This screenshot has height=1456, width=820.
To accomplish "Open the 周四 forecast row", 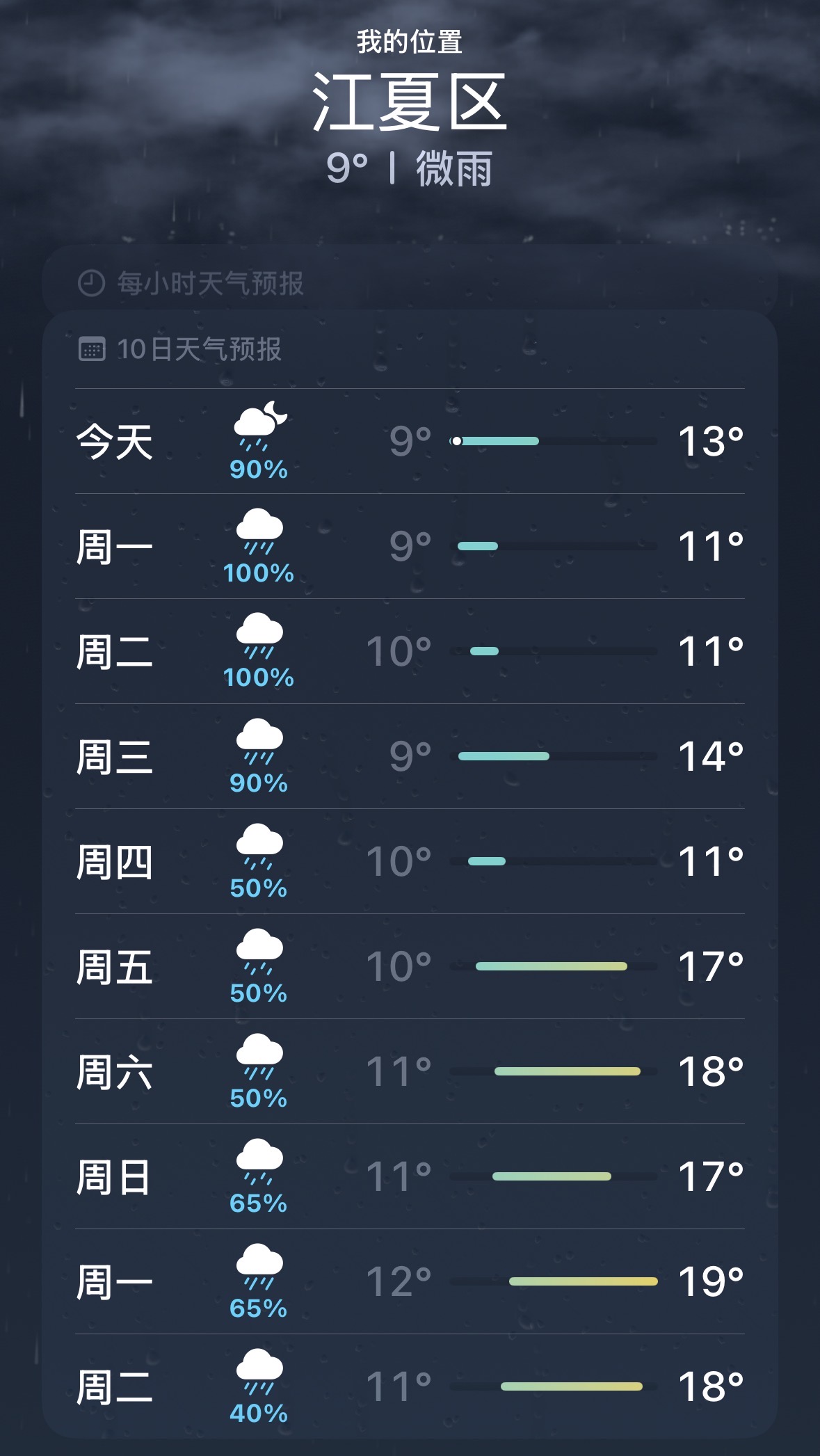I will pos(410,861).
